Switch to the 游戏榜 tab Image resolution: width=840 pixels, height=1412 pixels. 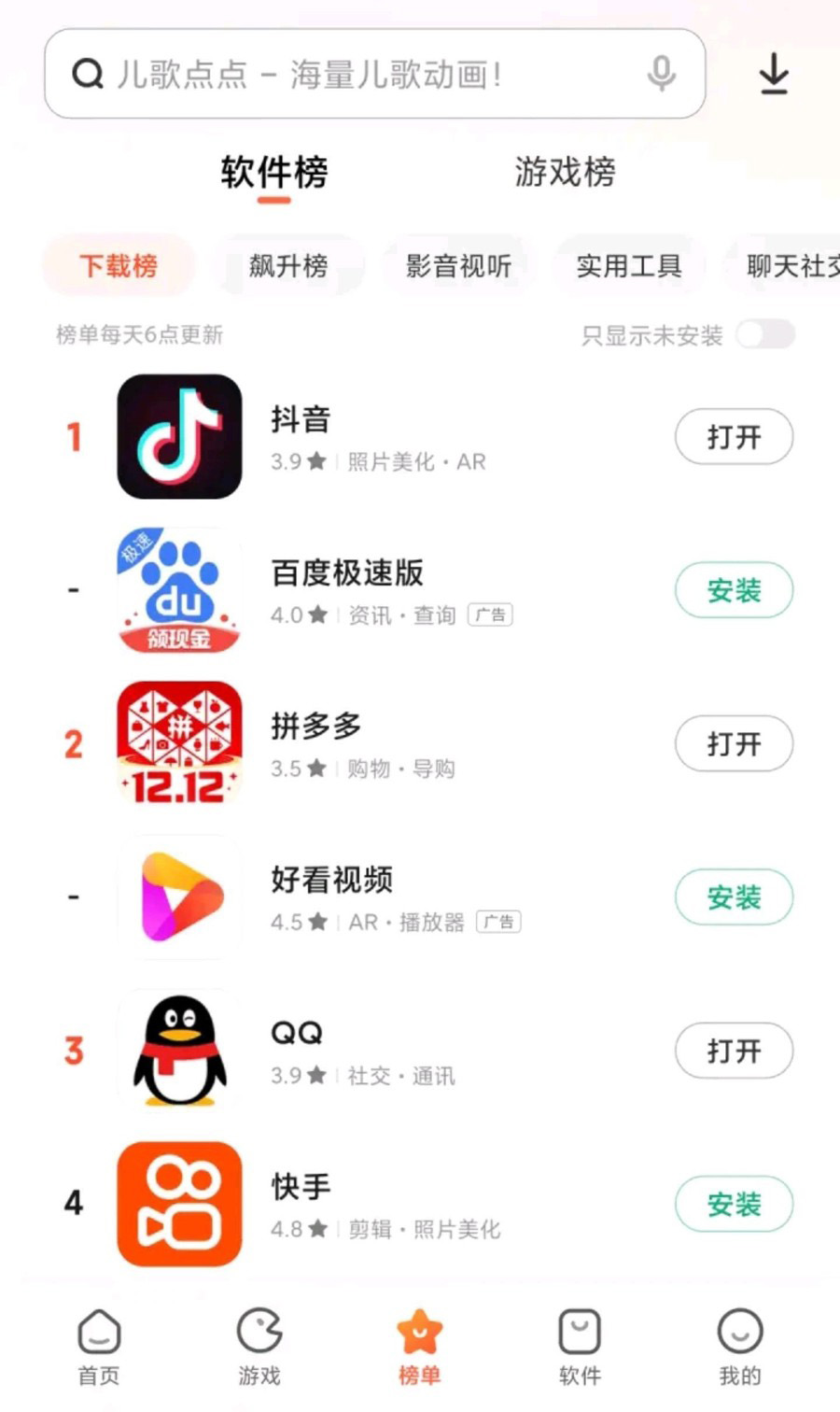pos(565,173)
